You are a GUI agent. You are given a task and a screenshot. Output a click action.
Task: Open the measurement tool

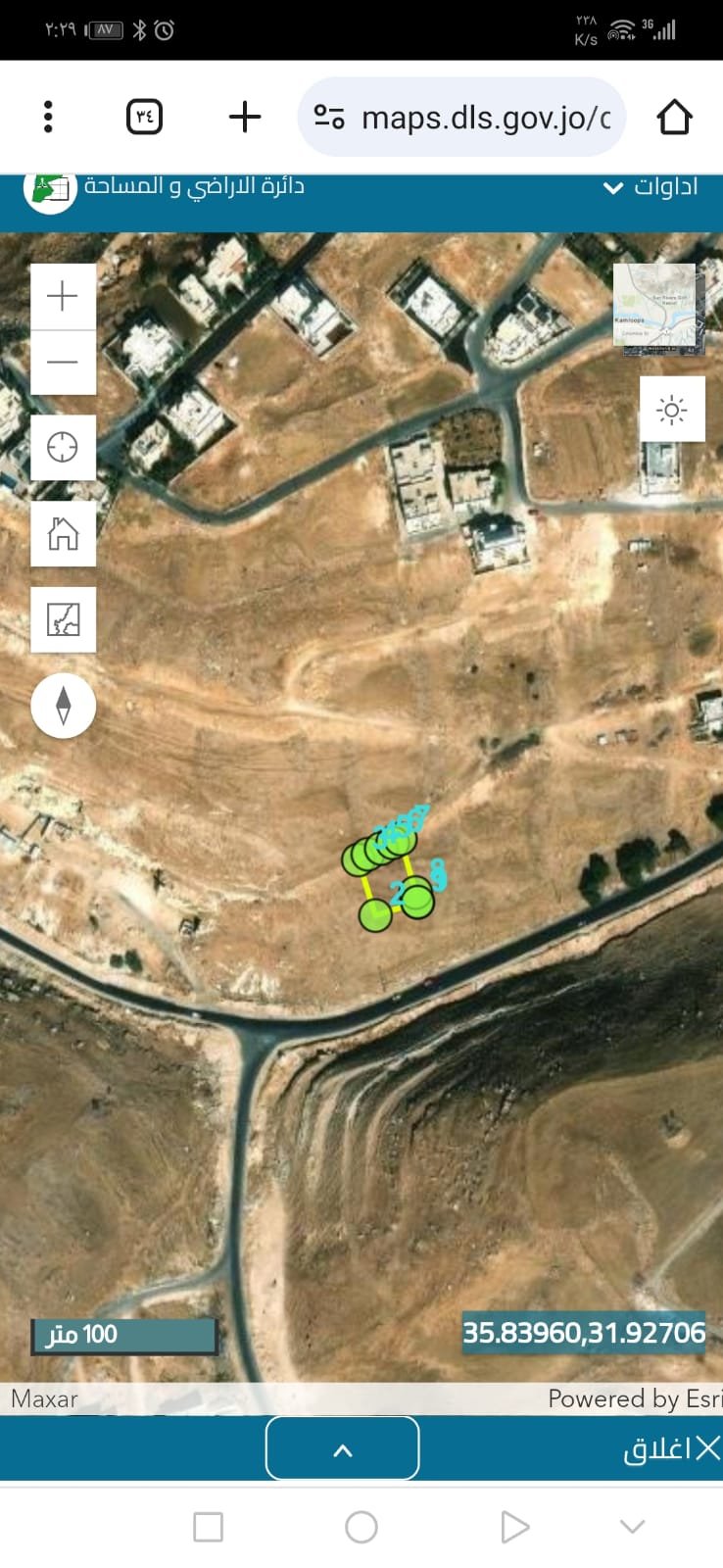63,619
